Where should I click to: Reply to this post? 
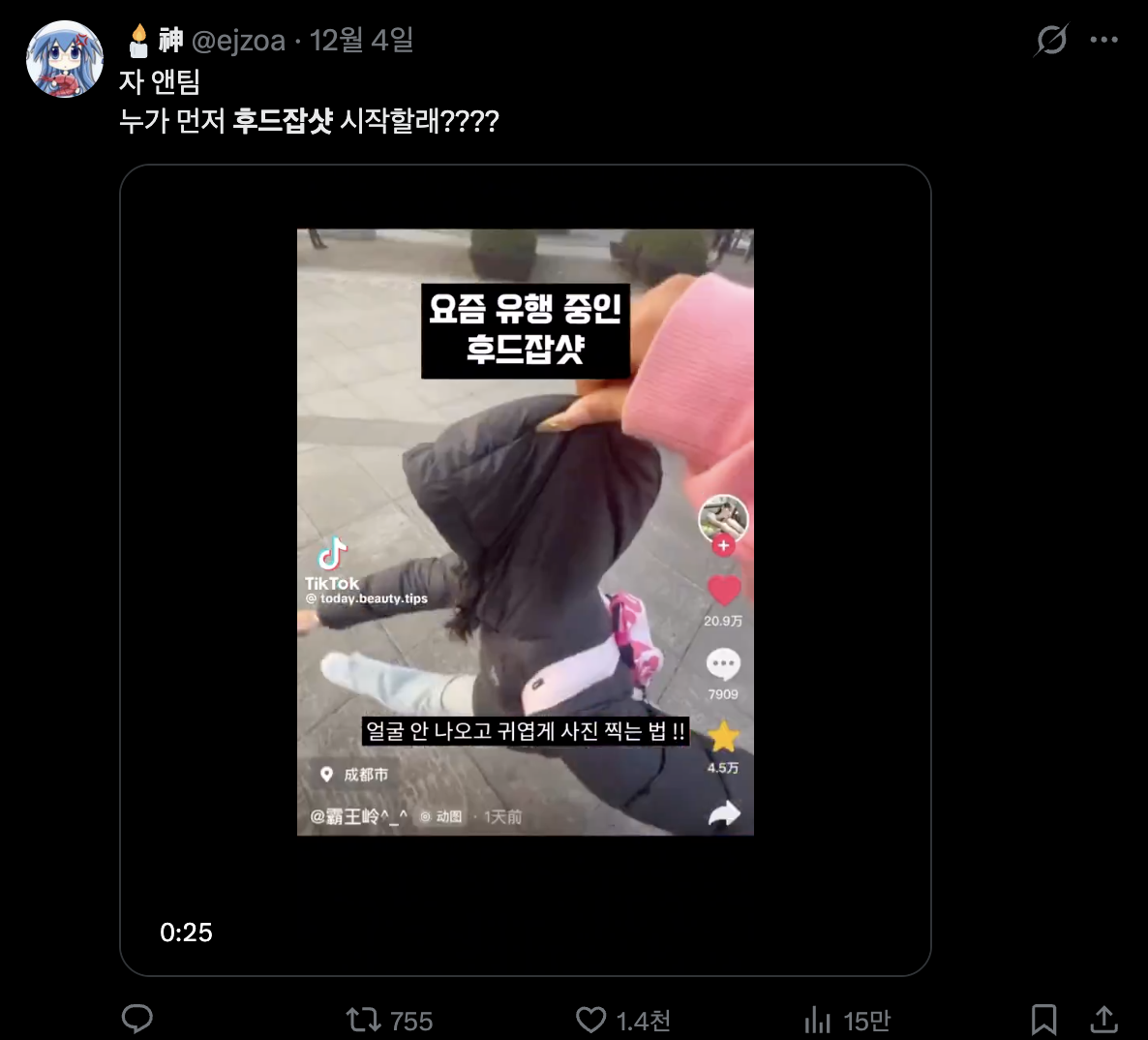pos(137,1019)
